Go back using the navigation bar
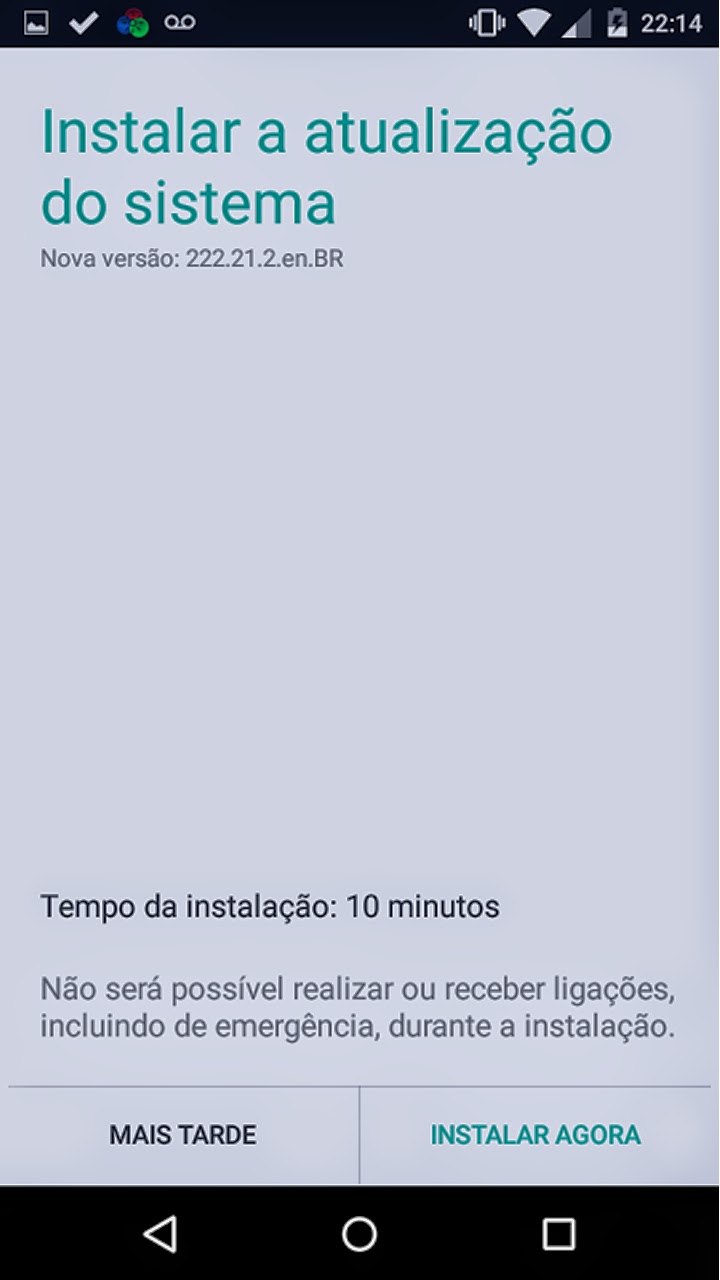 coord(160,1233)
